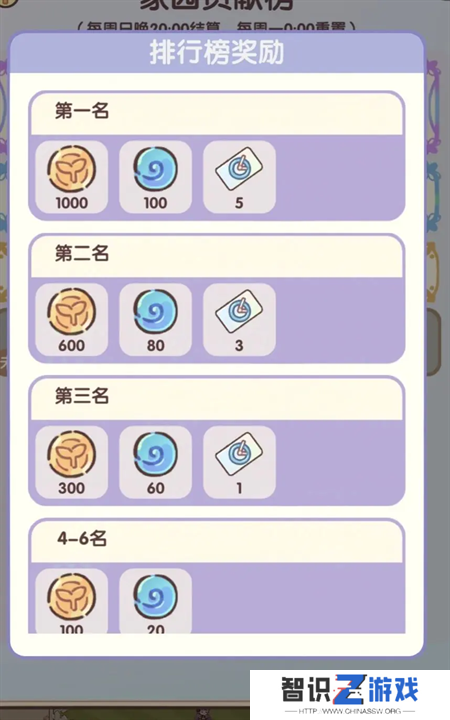Tap the 1000 gold coin reward for 第一名
Screen dimensions: 450x720
click(x=72, y=177)
